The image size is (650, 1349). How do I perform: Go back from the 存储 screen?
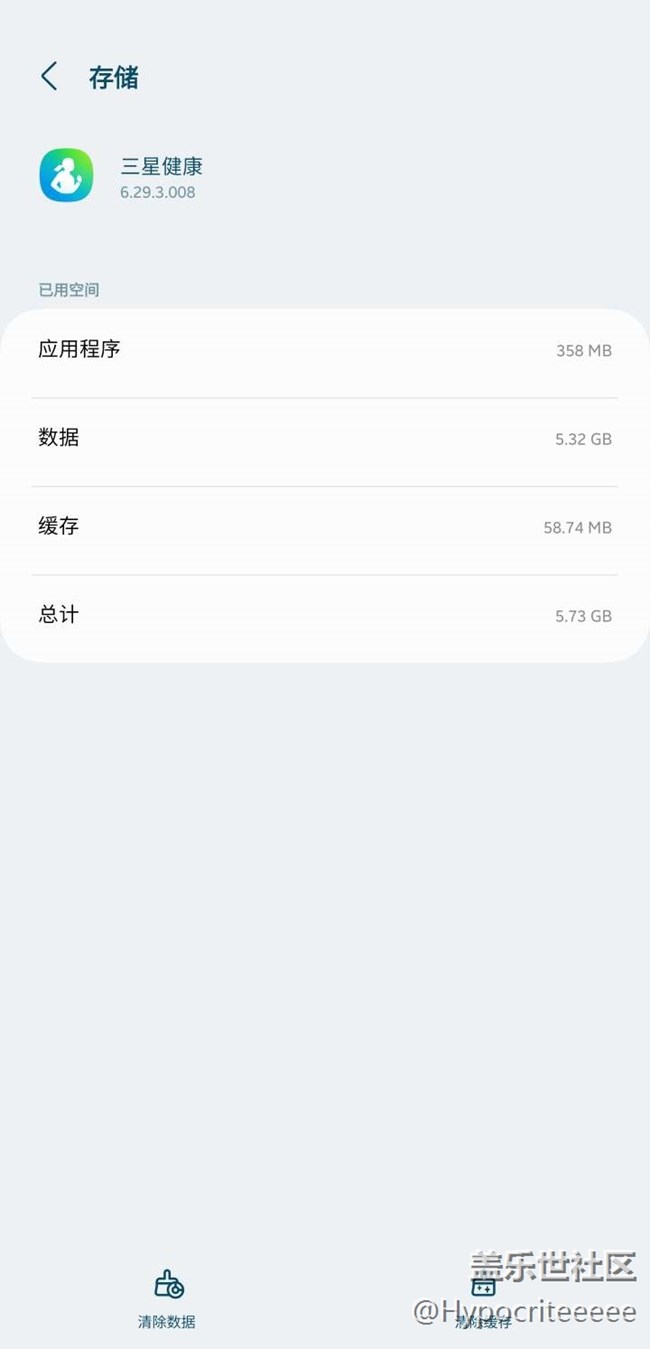coord(49,77)
